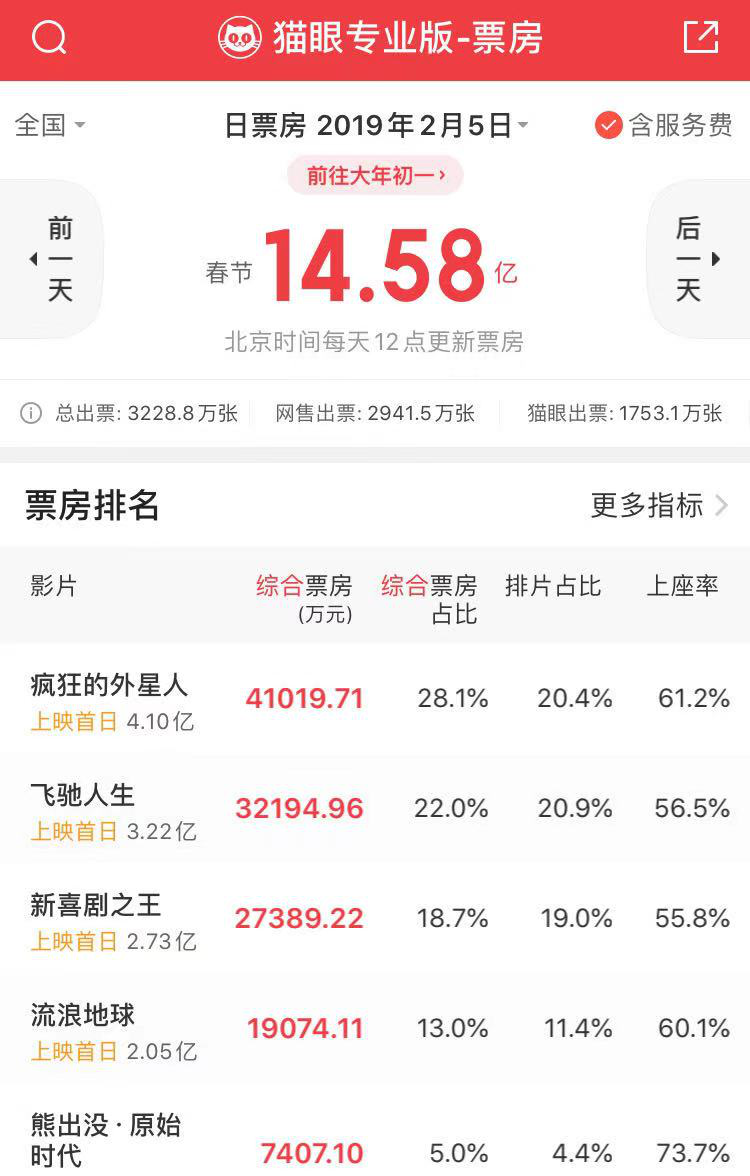Open the search icon

coord(49,39)
